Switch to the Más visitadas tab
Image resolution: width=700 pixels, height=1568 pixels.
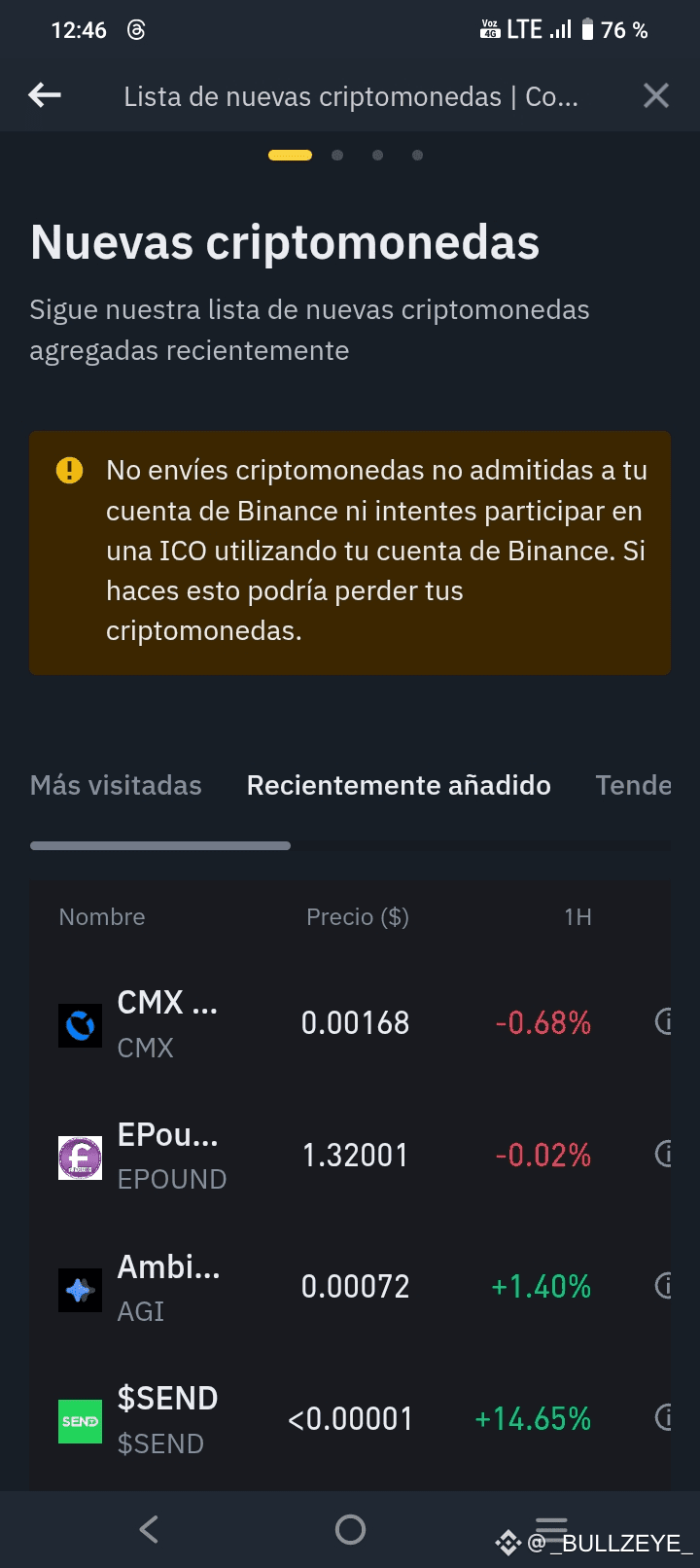click(x=116, y=785)
